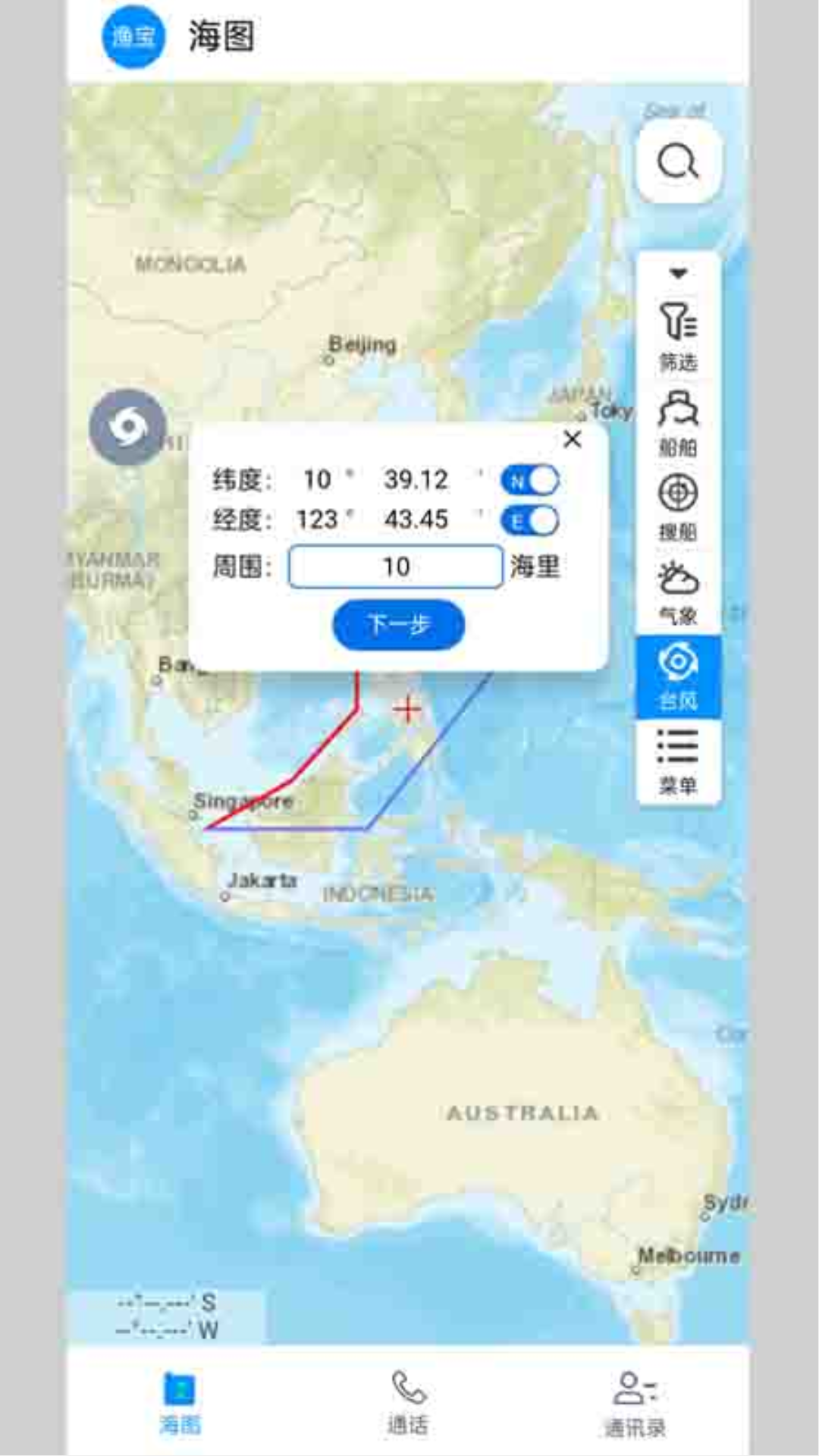Viewport: 819px width, 1456px height.
Task: Close the coordinate input dialog
Action: [573, 439]
